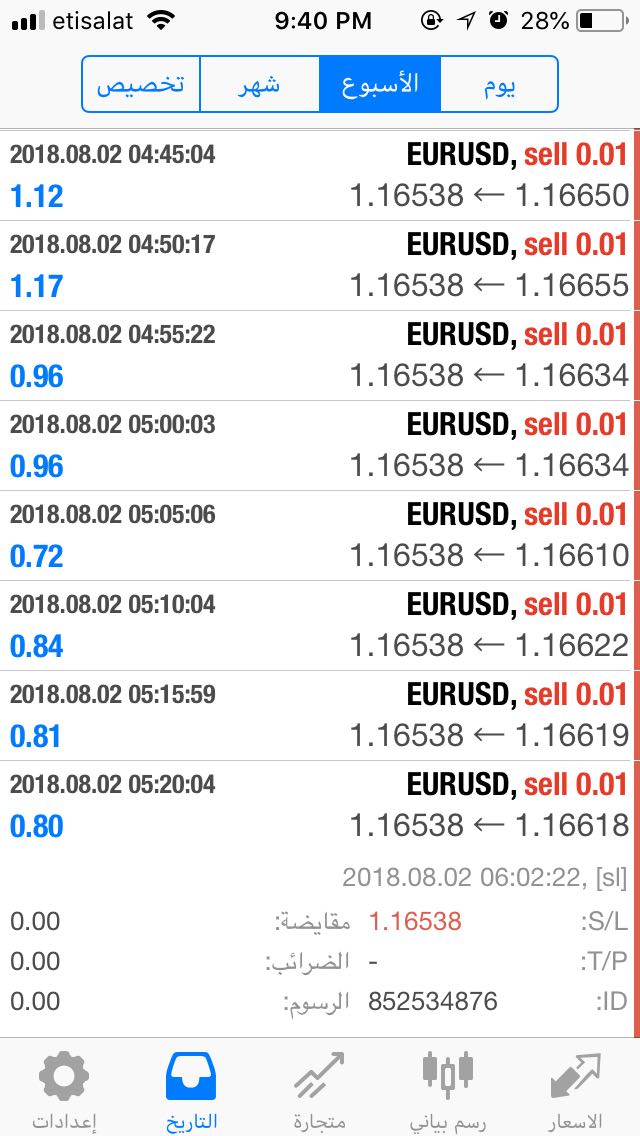The height and width of the screenshot is (1136, 640).
Task: Open the trade with 0.84 profit
Action: [318, 626]
